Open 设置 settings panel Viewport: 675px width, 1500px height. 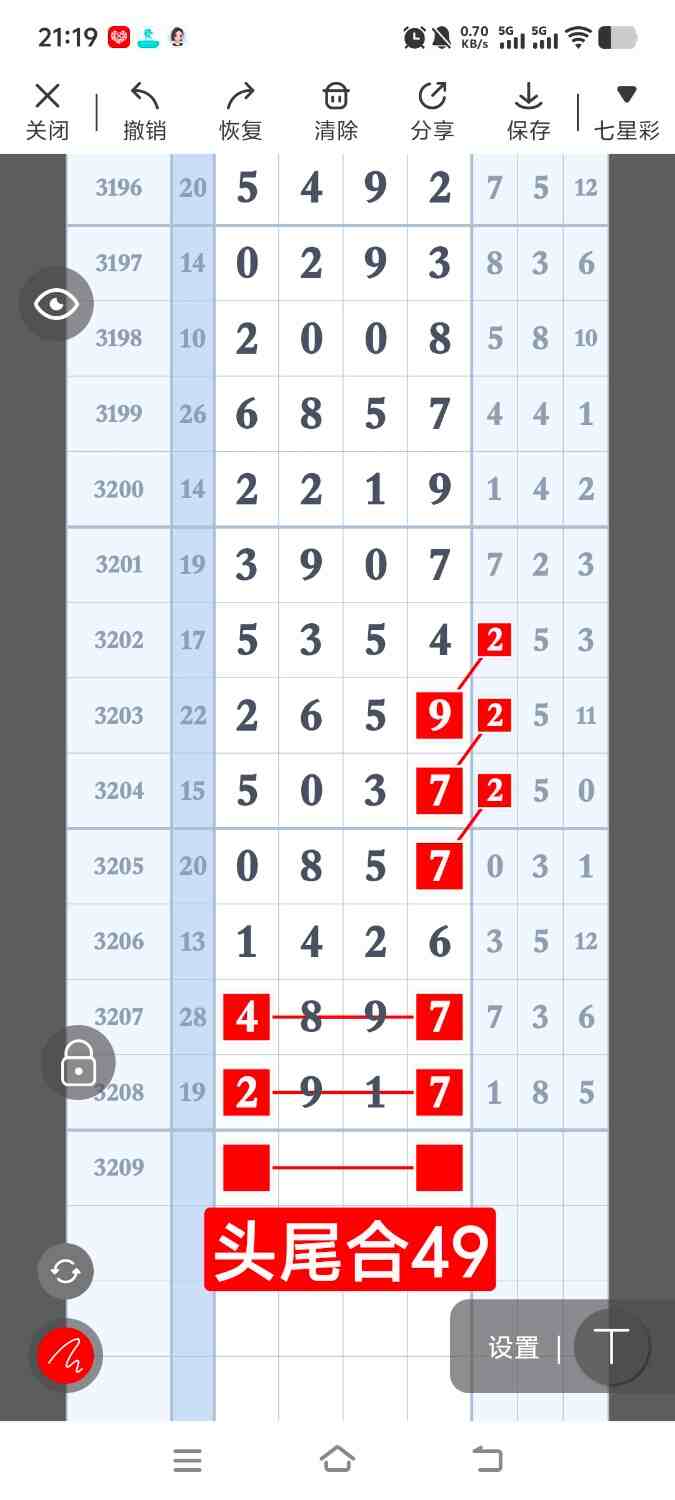pyautogui.click(x=514, y=1348)
